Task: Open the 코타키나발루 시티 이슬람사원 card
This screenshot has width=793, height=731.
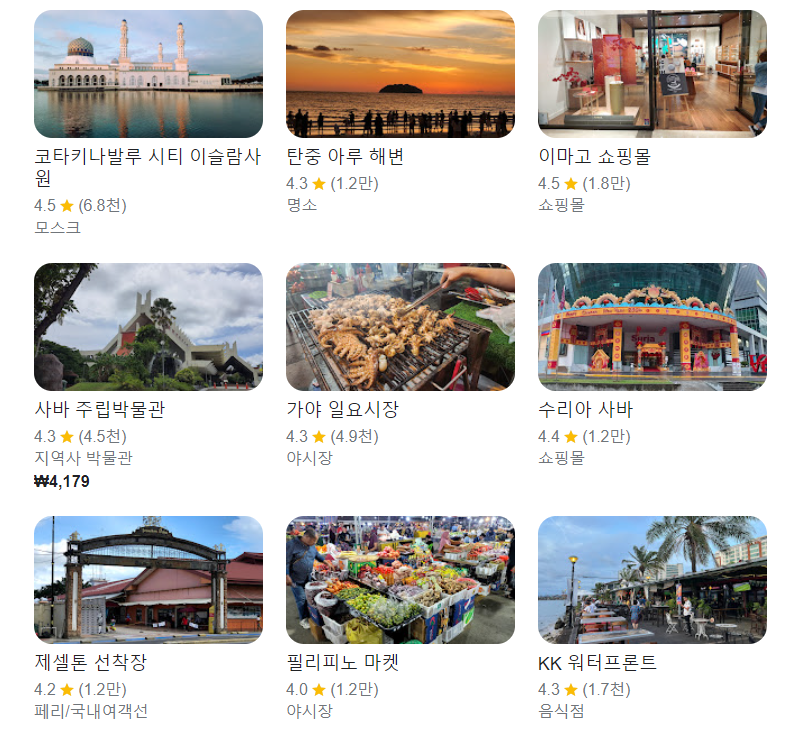Action: tap(148, 74)
